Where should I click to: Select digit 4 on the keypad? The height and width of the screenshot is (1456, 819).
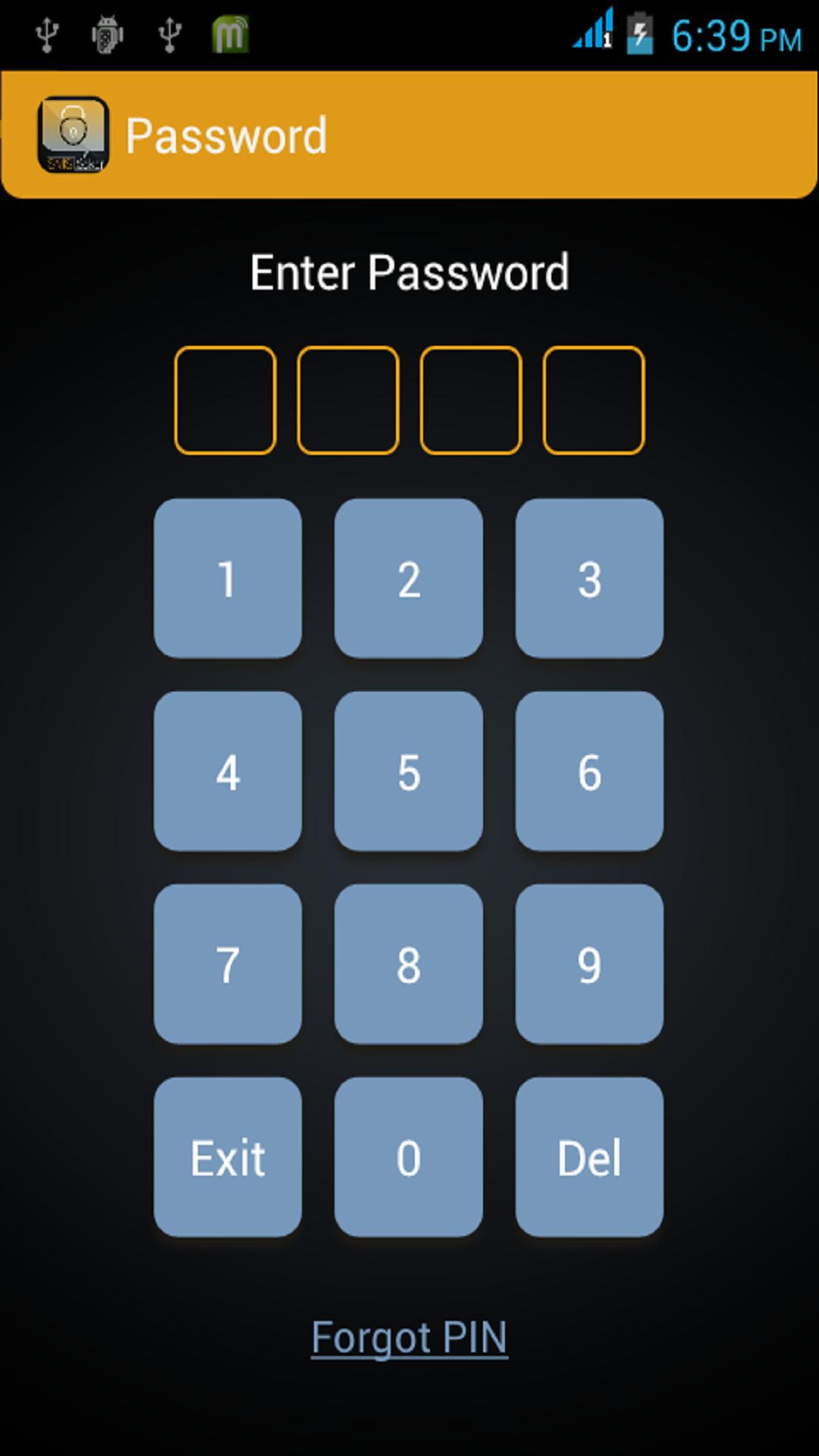(x=227, y=770)
